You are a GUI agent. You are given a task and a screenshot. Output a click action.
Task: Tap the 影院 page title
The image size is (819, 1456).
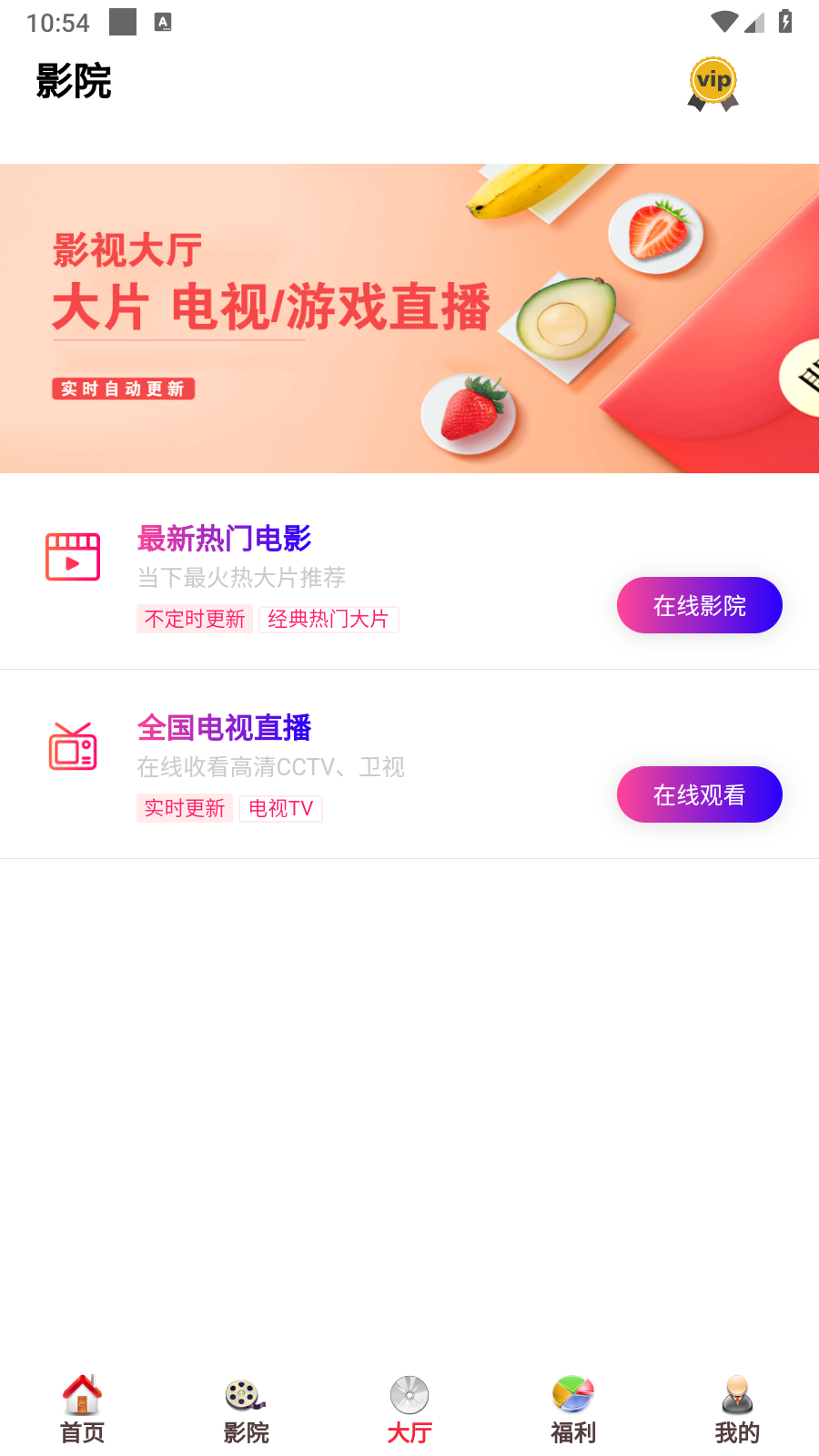click(x=73, y=81)
